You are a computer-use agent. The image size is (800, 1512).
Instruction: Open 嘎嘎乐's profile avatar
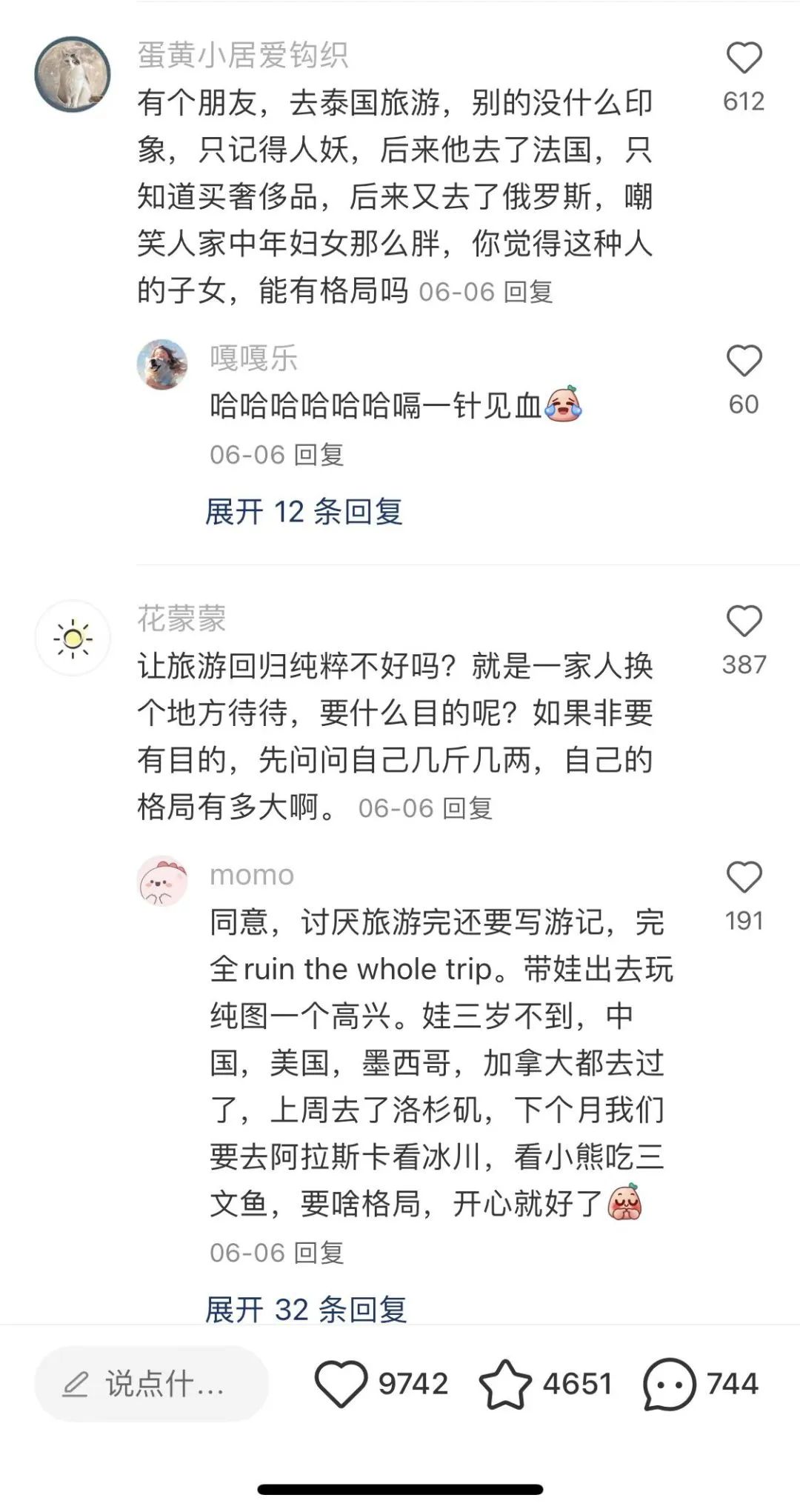click(162, 364)
